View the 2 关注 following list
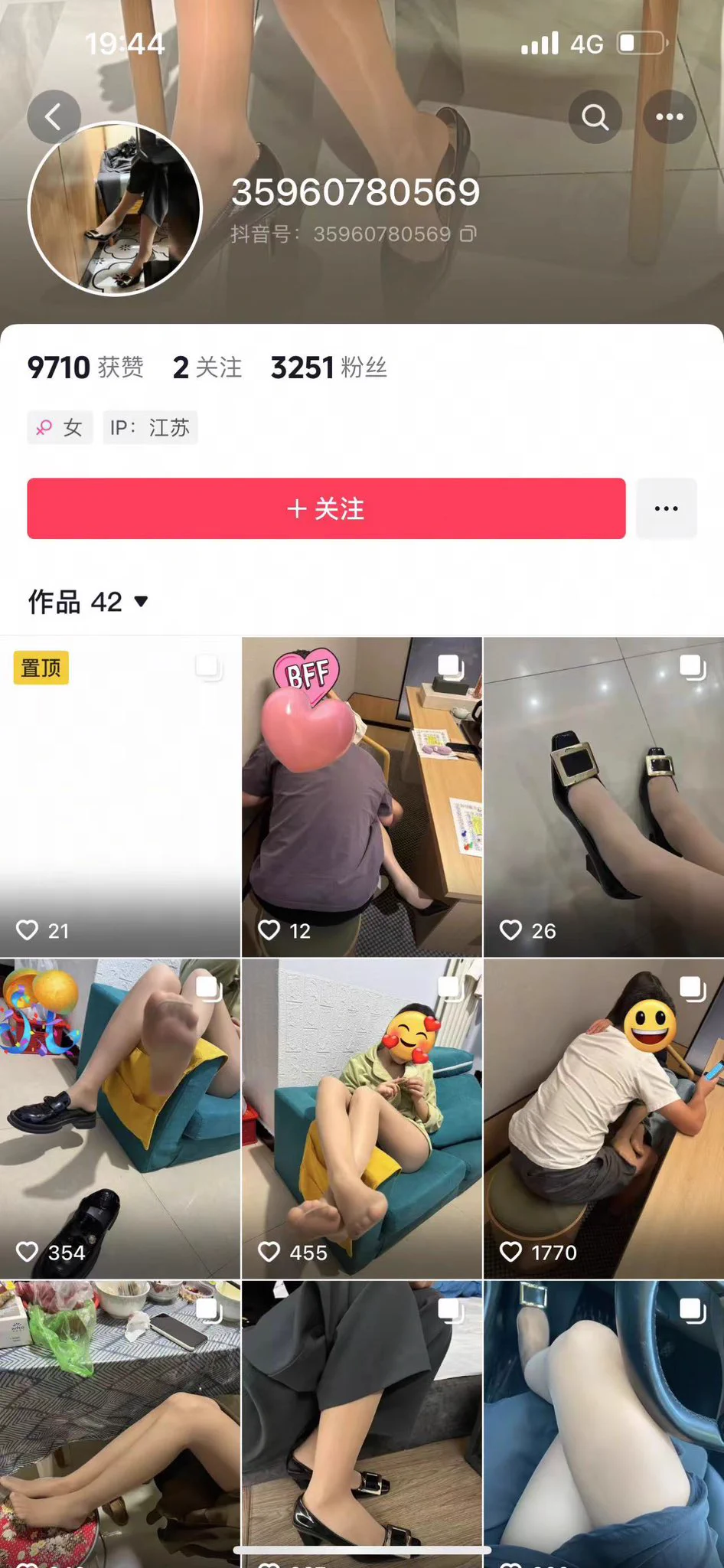The height and width of the screenshot is (1568, 724). pos(207,367)
